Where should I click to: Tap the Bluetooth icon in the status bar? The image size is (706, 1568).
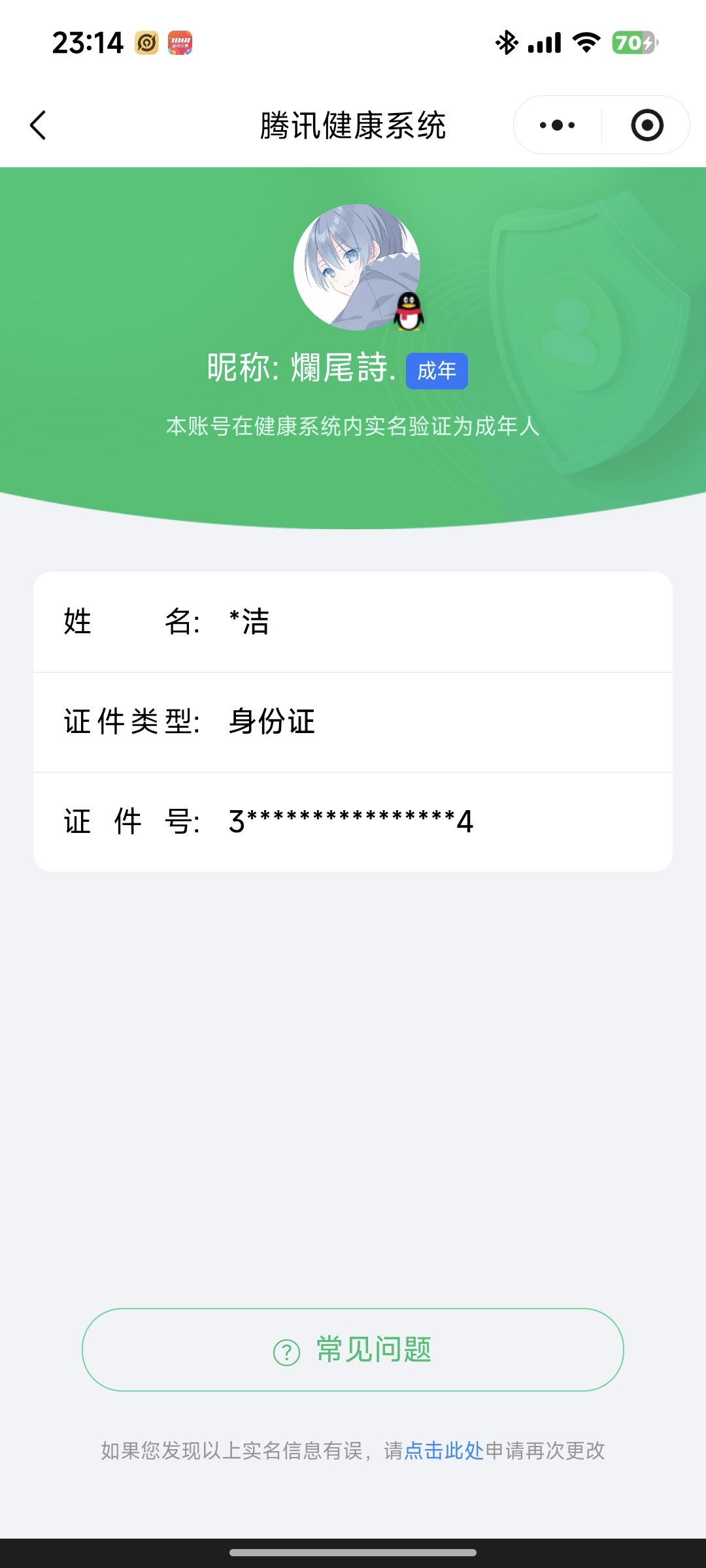(506, 42)
